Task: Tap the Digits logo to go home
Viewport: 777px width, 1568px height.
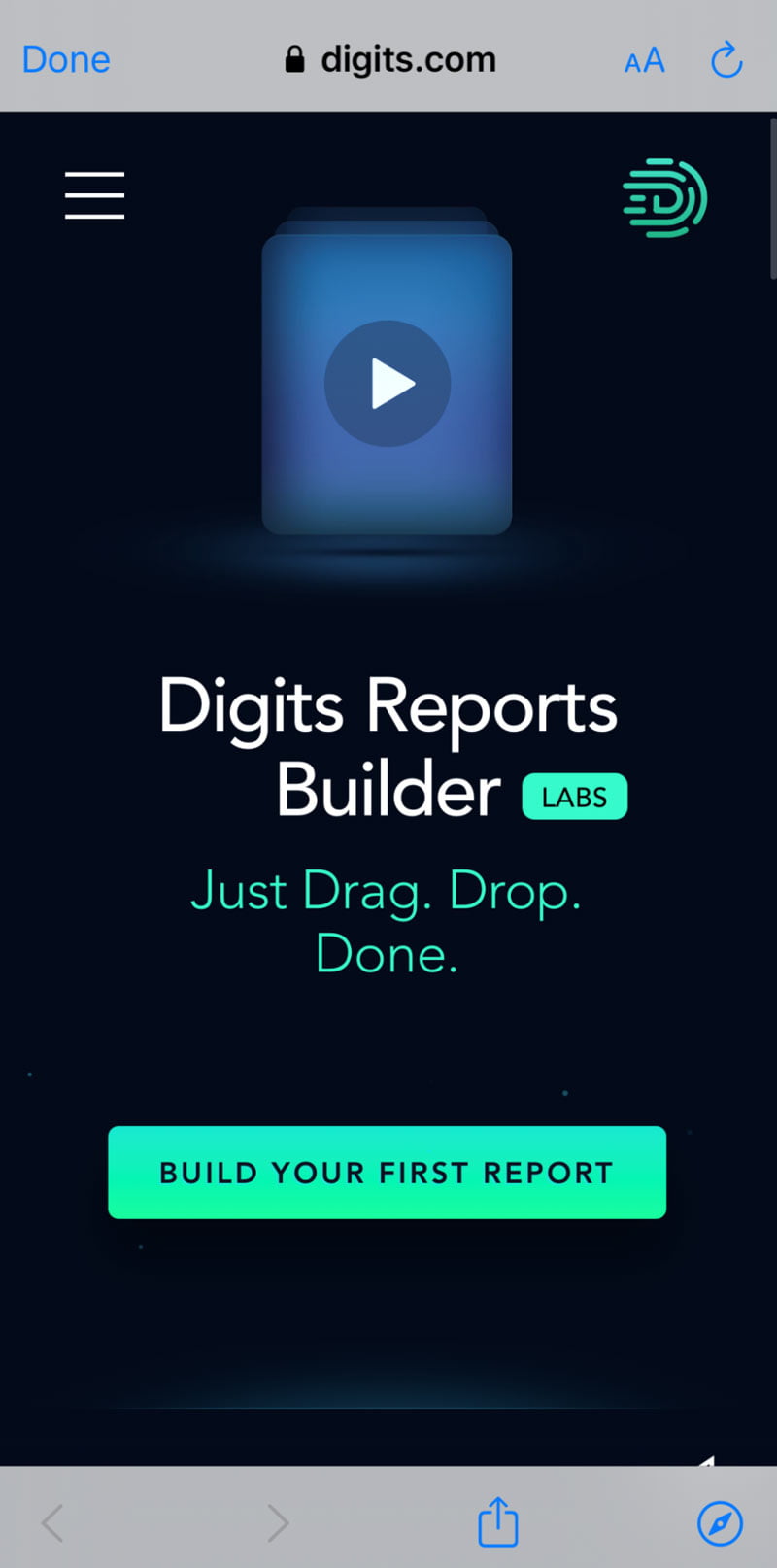Action: coord(665,198)
